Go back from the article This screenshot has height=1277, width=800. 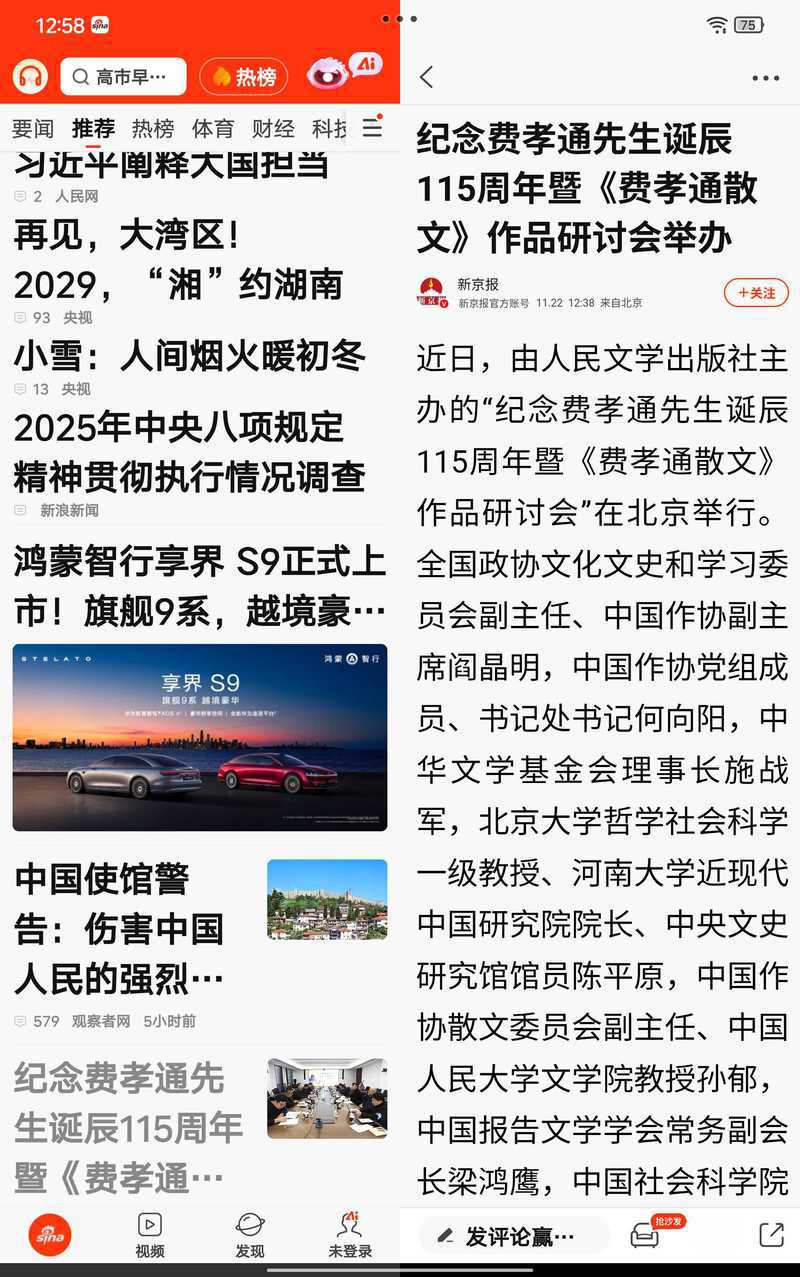427,77
